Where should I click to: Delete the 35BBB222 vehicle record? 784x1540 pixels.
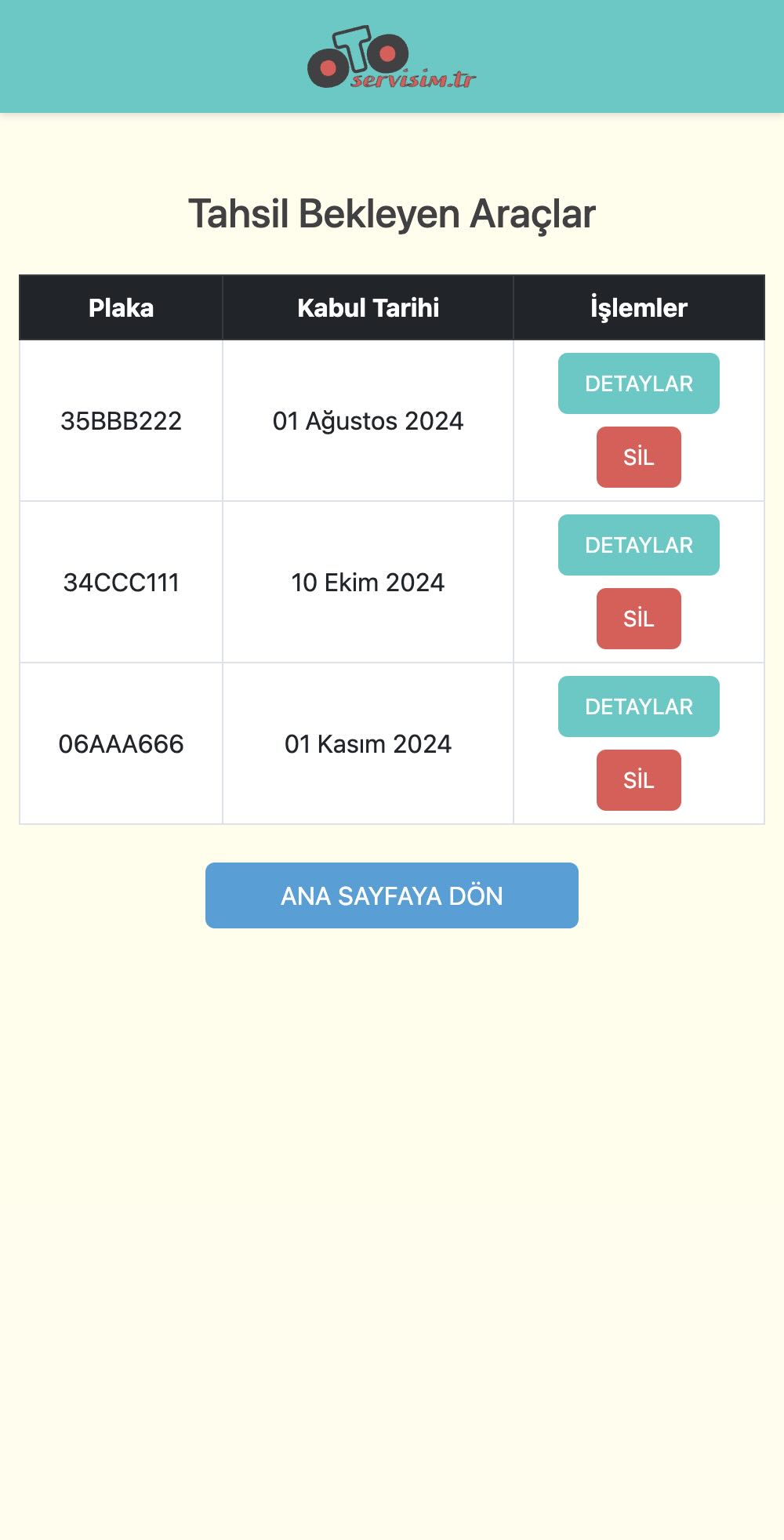[638, 457]
